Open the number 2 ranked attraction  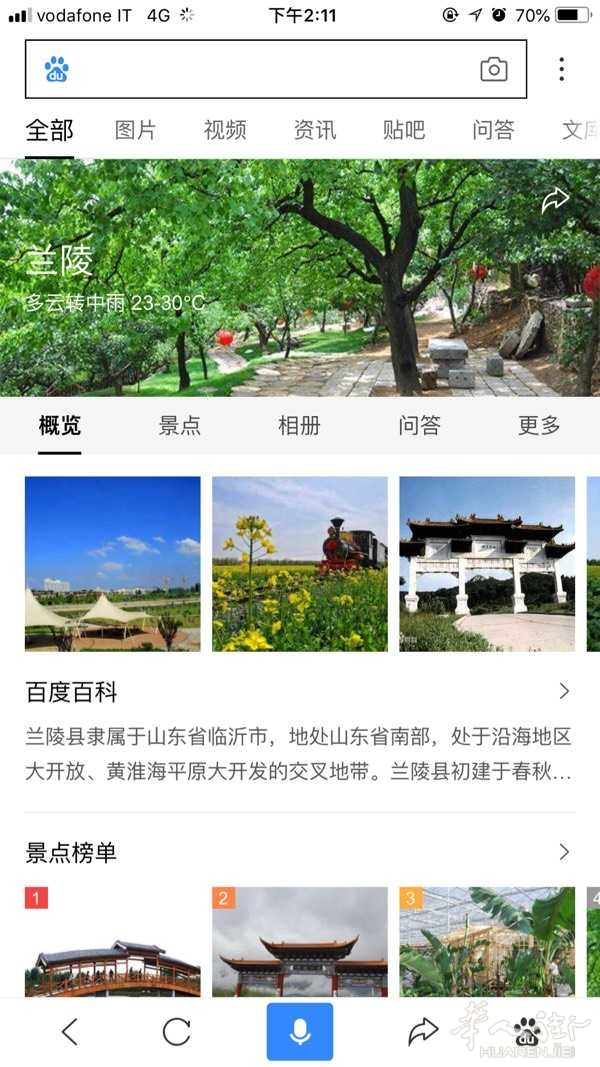point(300,942)
